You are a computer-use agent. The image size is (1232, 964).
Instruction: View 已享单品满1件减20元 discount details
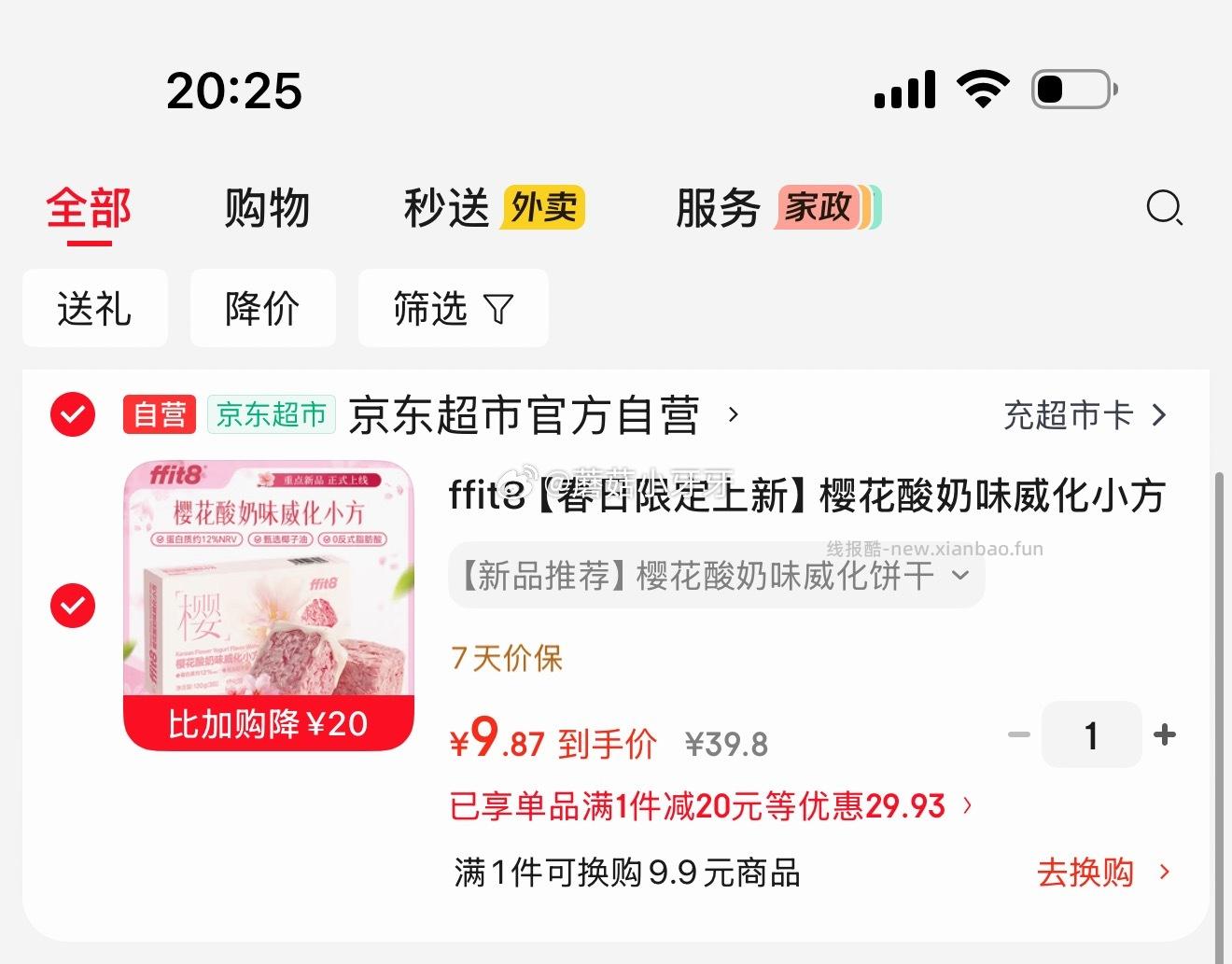709,806
